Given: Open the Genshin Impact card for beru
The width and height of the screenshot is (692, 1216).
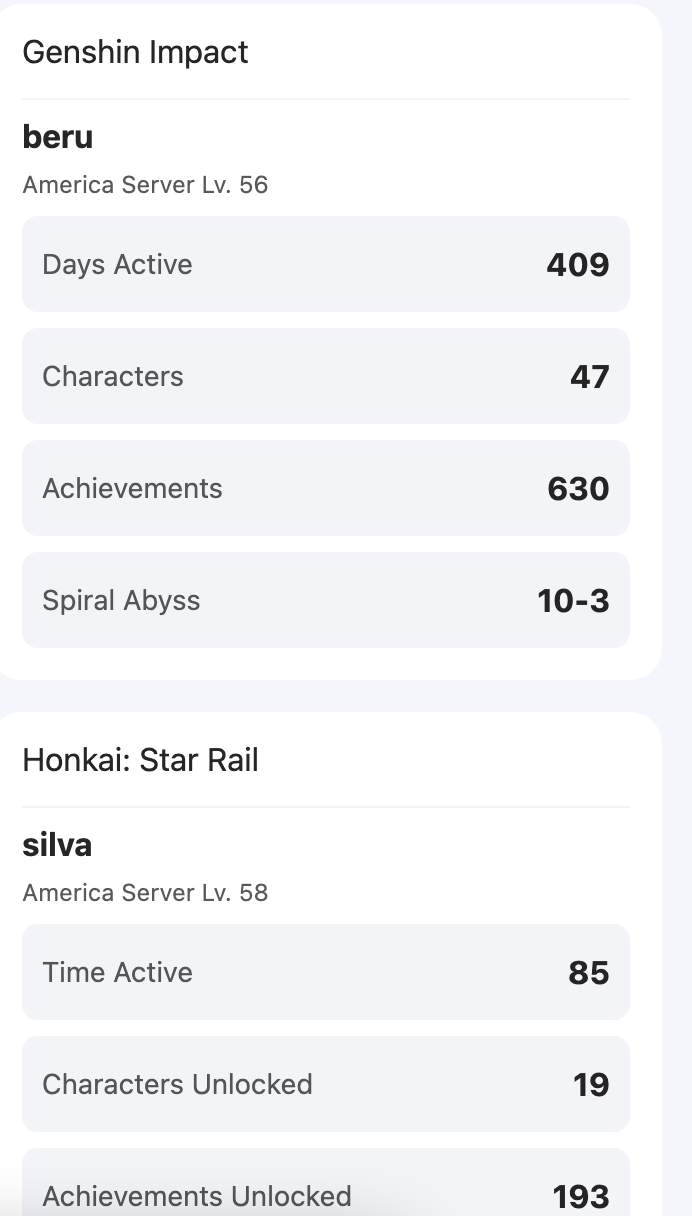Looking at the screenshot, I should coord(135,52).
